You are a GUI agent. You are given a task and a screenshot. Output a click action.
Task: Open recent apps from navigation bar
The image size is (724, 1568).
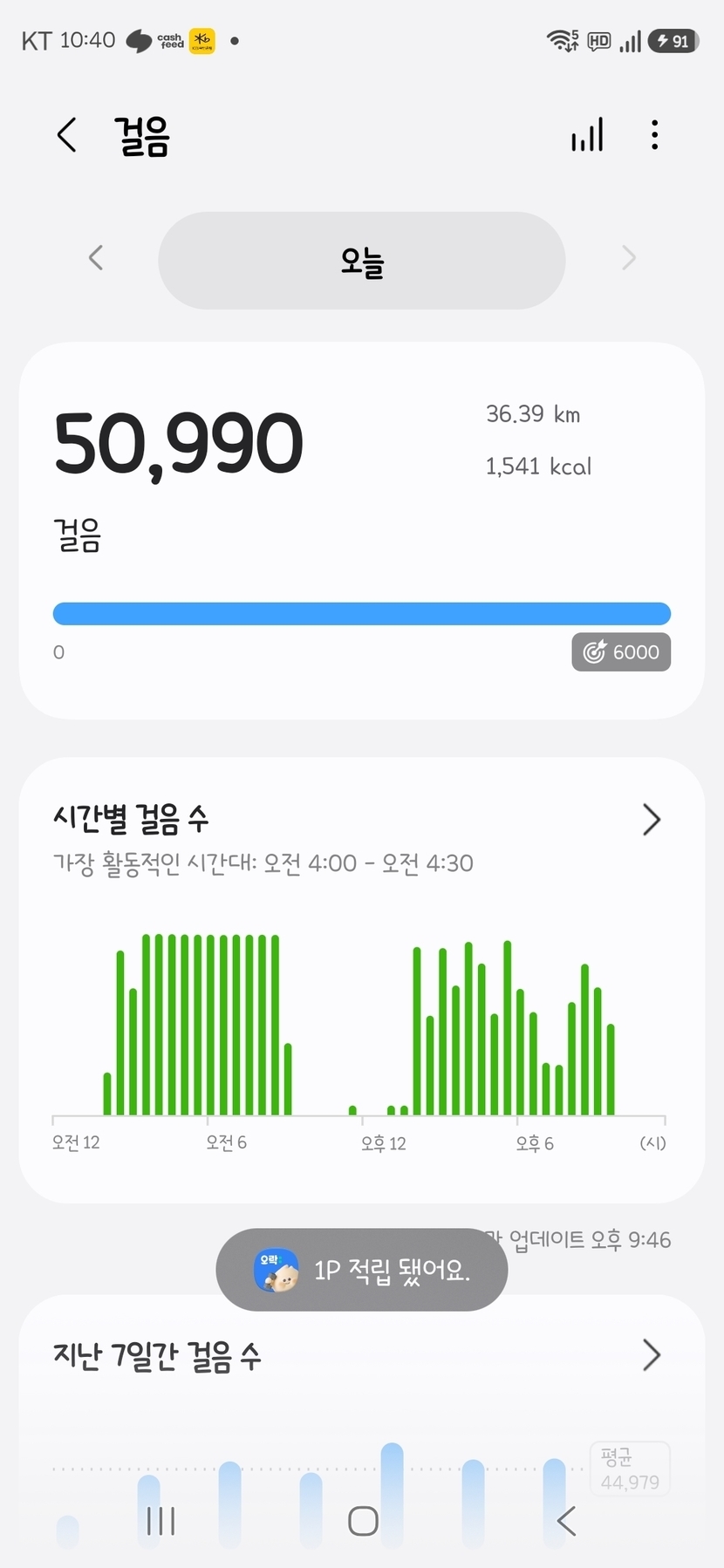click(161, 1521)
